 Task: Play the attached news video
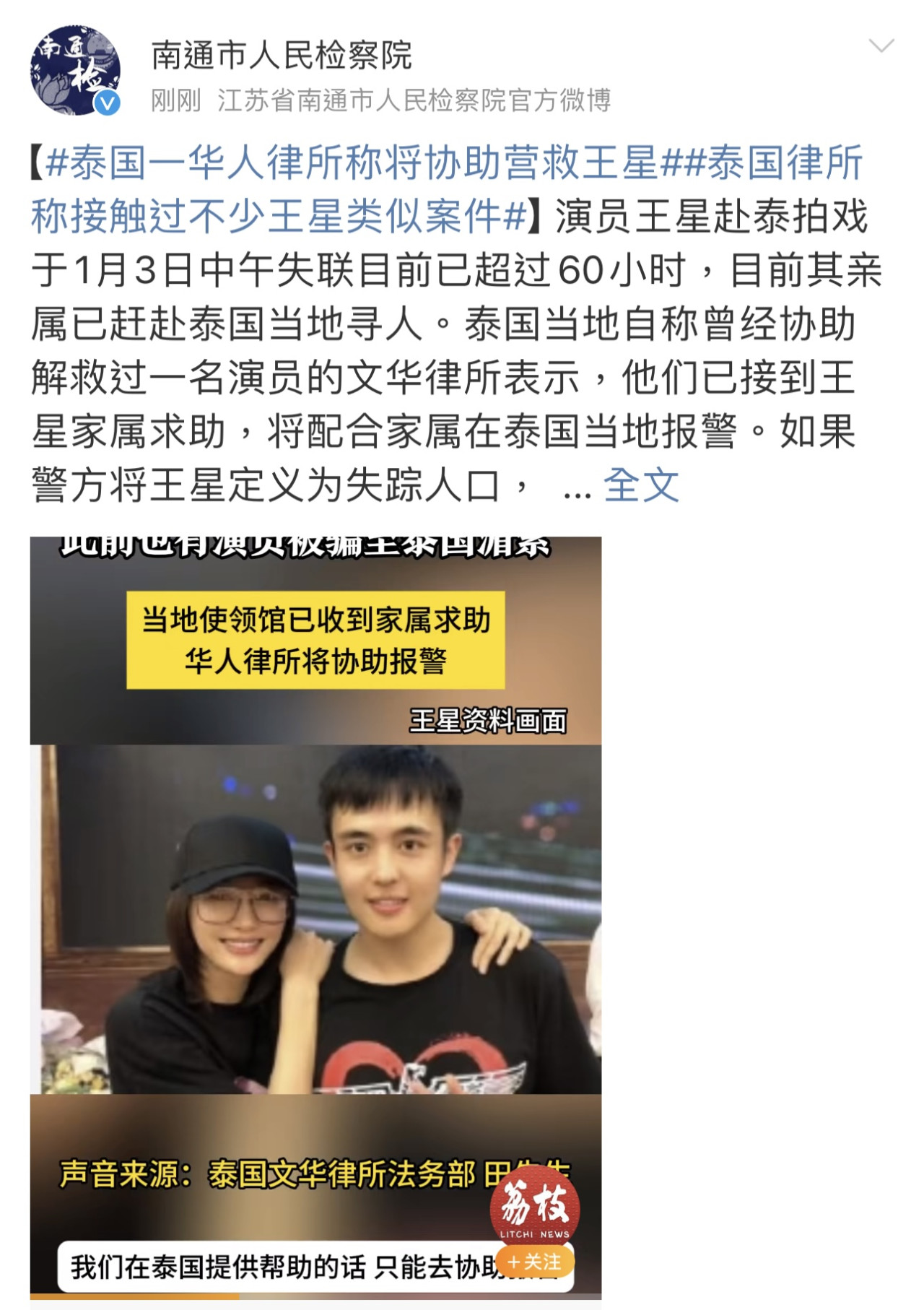[x=315, y=917]
